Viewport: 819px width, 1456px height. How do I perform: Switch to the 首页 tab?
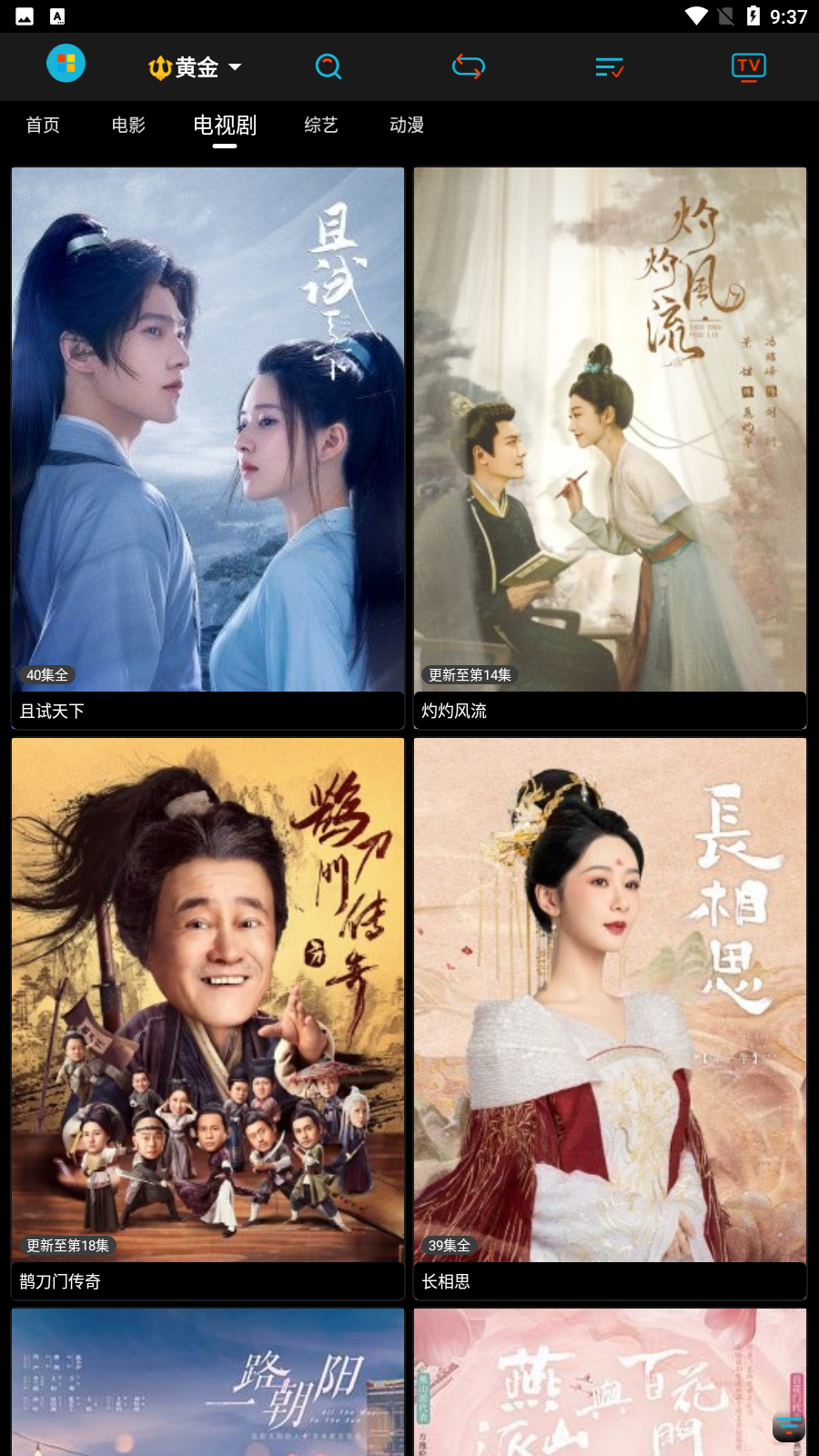(43, 125)
